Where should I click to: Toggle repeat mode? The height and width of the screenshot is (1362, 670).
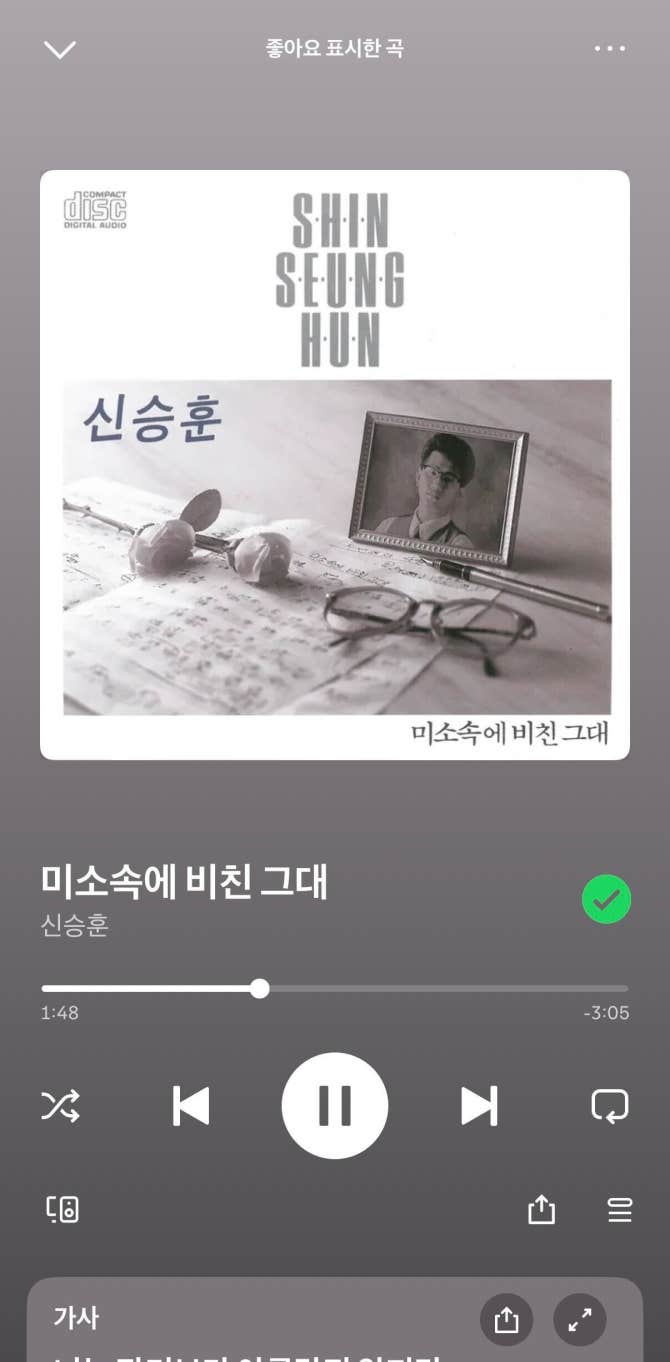(609, 1106)
